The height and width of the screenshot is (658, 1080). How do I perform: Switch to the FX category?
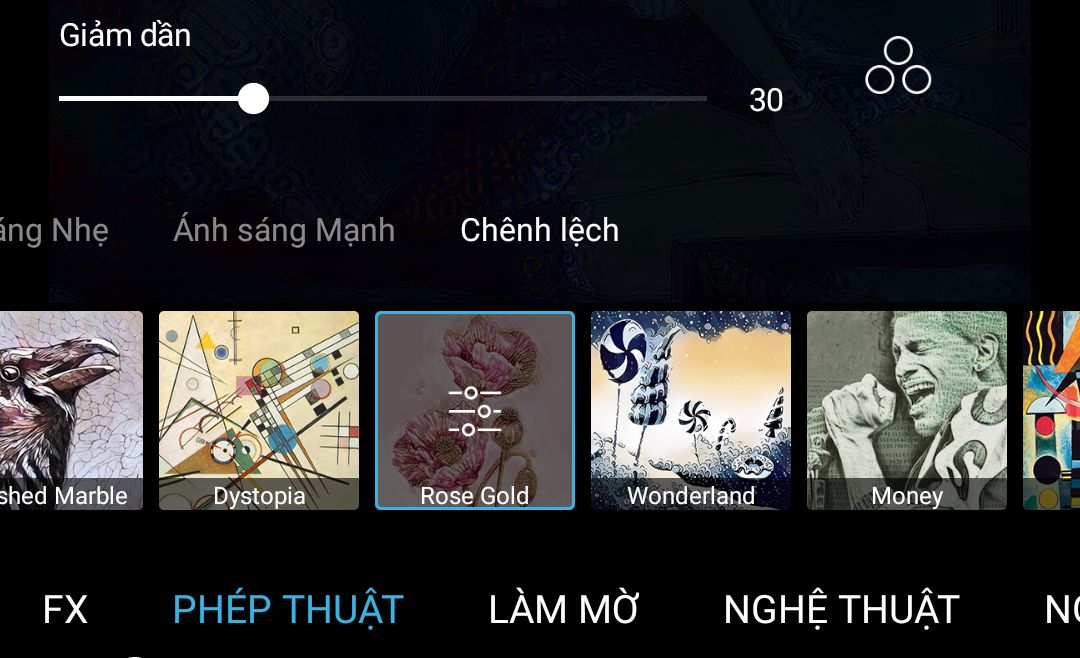pos(65,610)
